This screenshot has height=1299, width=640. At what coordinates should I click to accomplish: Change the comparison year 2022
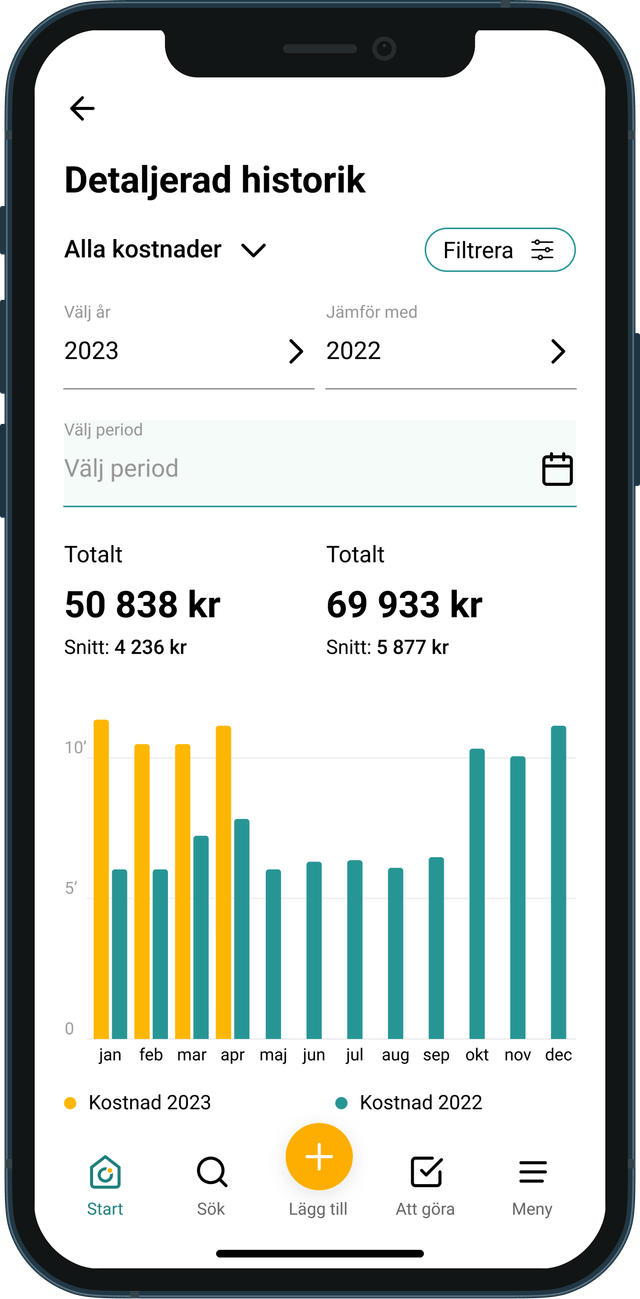coord(450,351)
